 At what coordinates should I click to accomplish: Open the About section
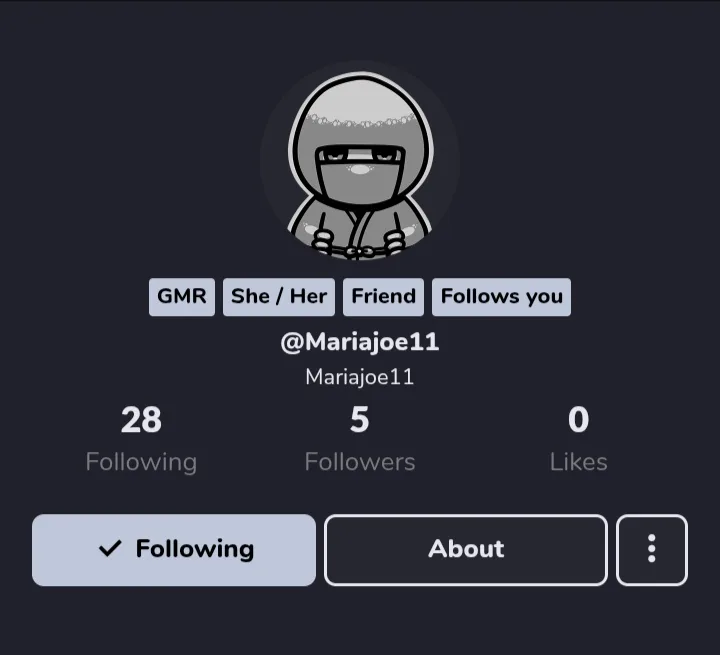pyautogui.click(x=465, y=549)
